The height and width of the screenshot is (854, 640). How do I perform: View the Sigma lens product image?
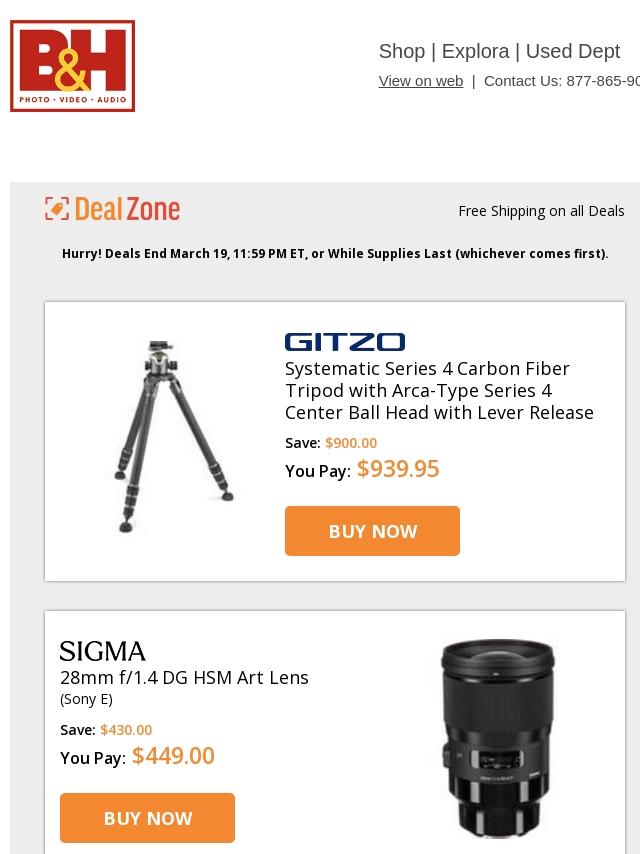pos(497,738)
